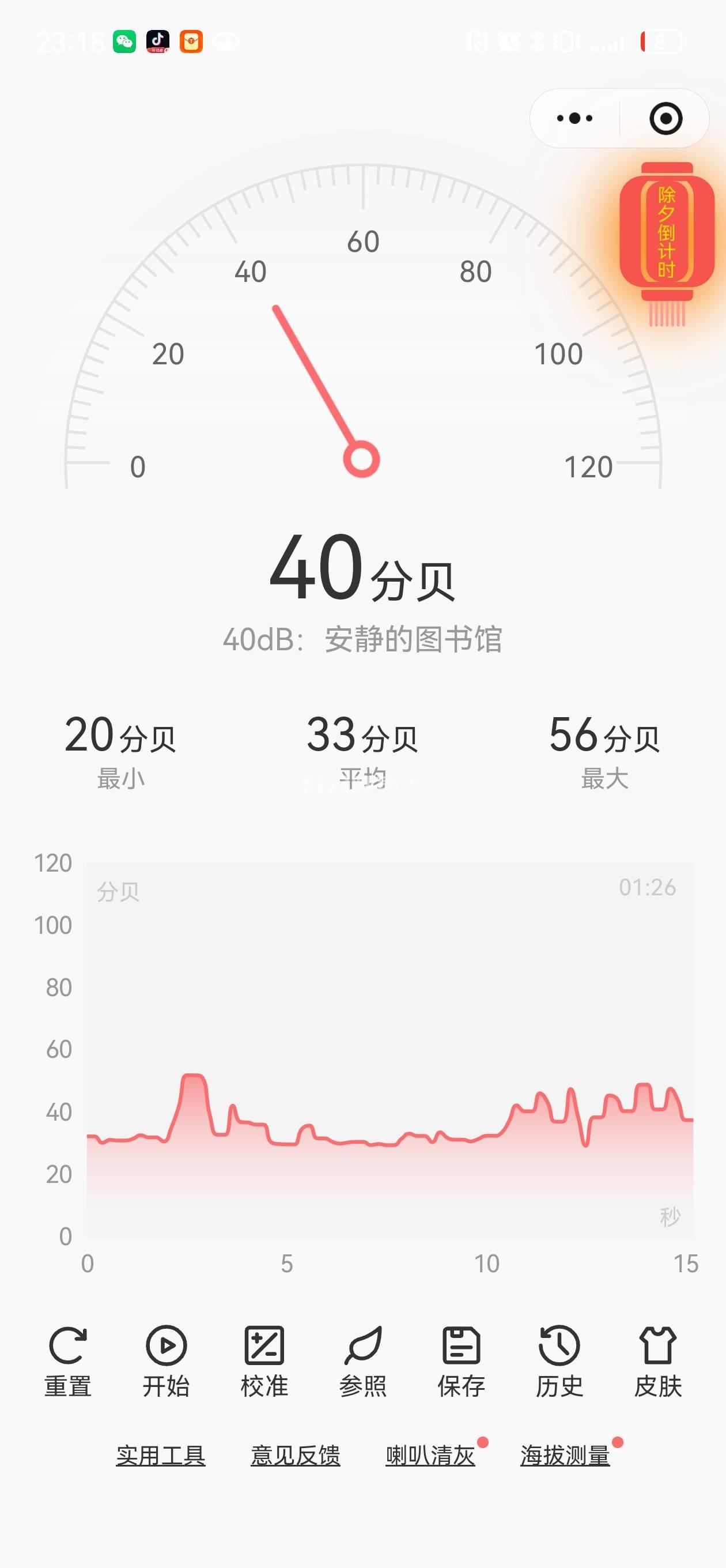Open 校准 calibration
Image resolution: width=726 pixels, height=1568 pixels.
point(264,1362)
